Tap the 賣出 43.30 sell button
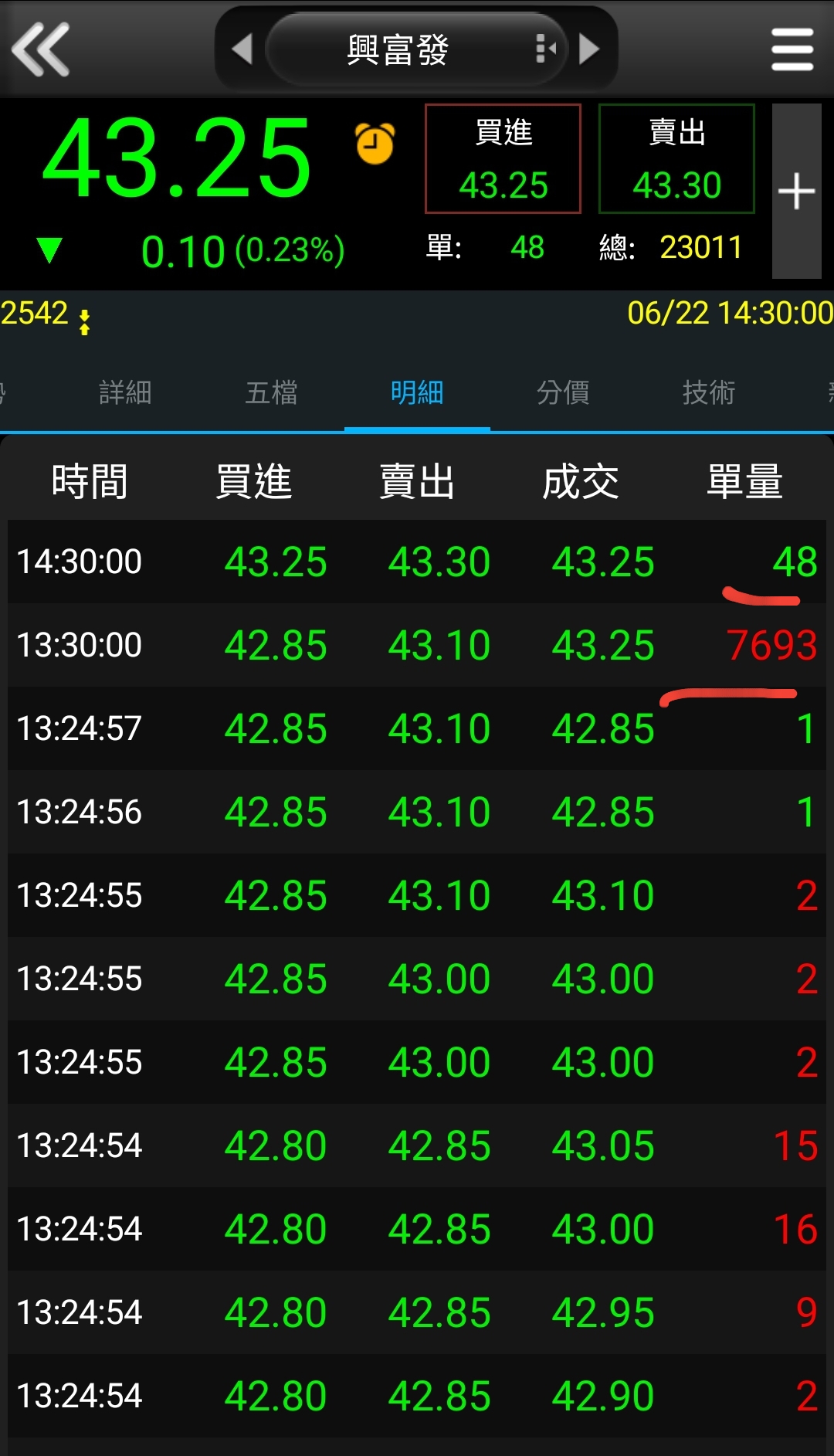The image size is (834, 1456). coord(676,159)
